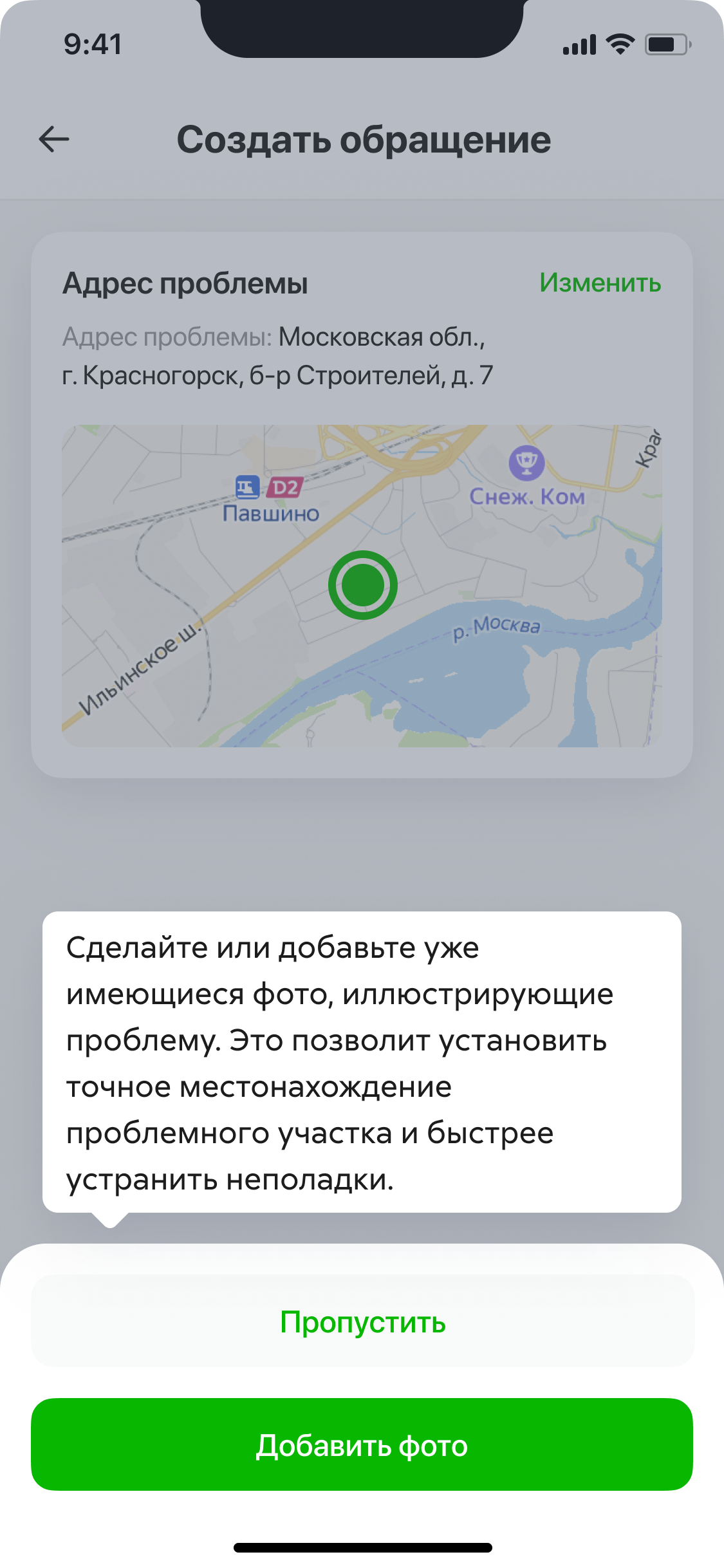Skip adding a photo with Пропустить

(362, 1321)
